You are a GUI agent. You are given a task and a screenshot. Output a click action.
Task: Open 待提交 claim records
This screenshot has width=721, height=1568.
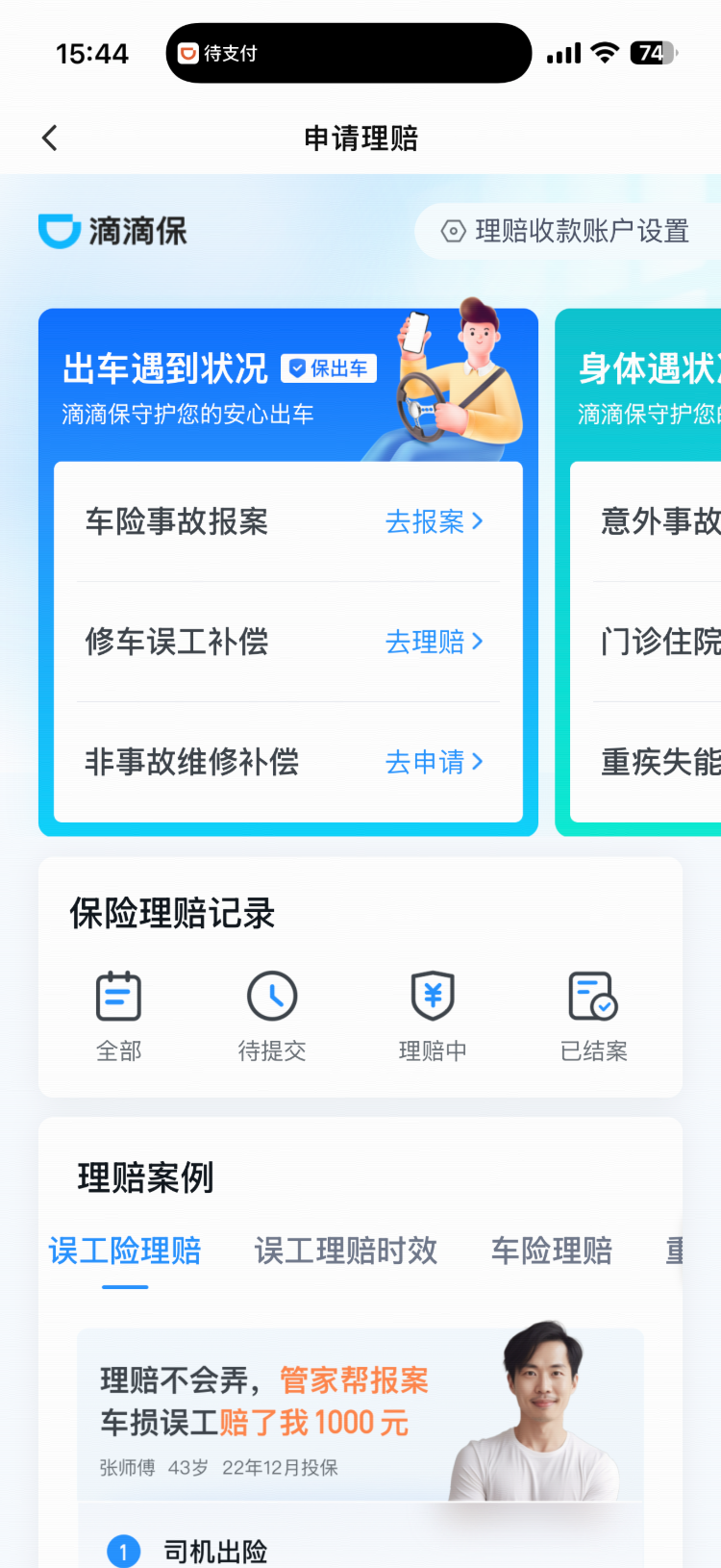click(272, 1015)
